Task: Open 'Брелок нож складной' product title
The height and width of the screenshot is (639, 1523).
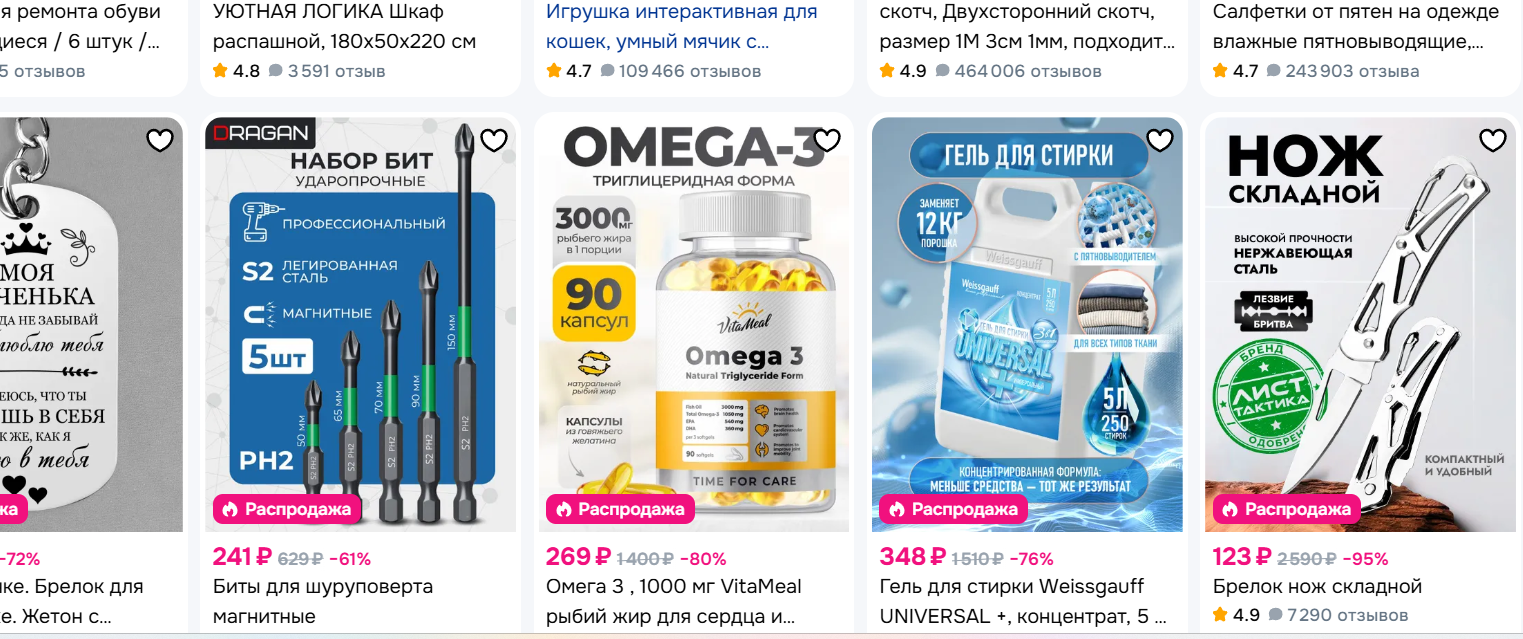Action: 1316,586
